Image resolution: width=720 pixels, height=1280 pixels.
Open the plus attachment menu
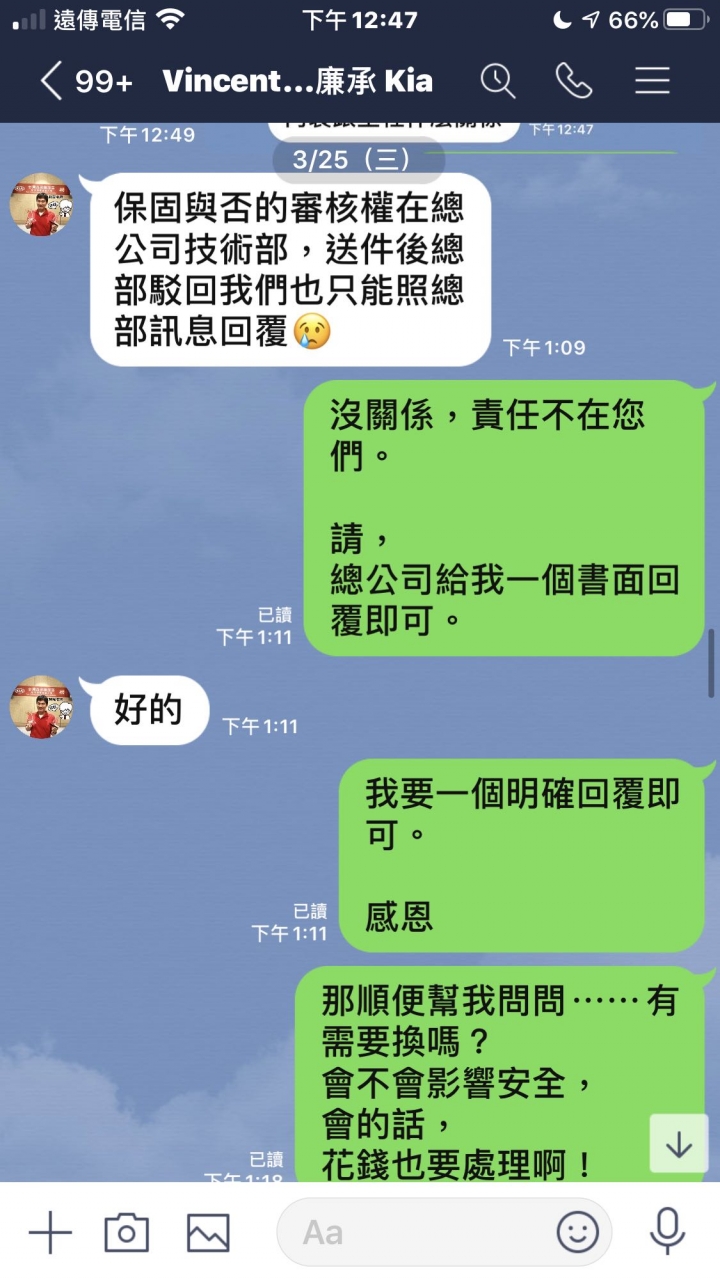click(49, 1232)
